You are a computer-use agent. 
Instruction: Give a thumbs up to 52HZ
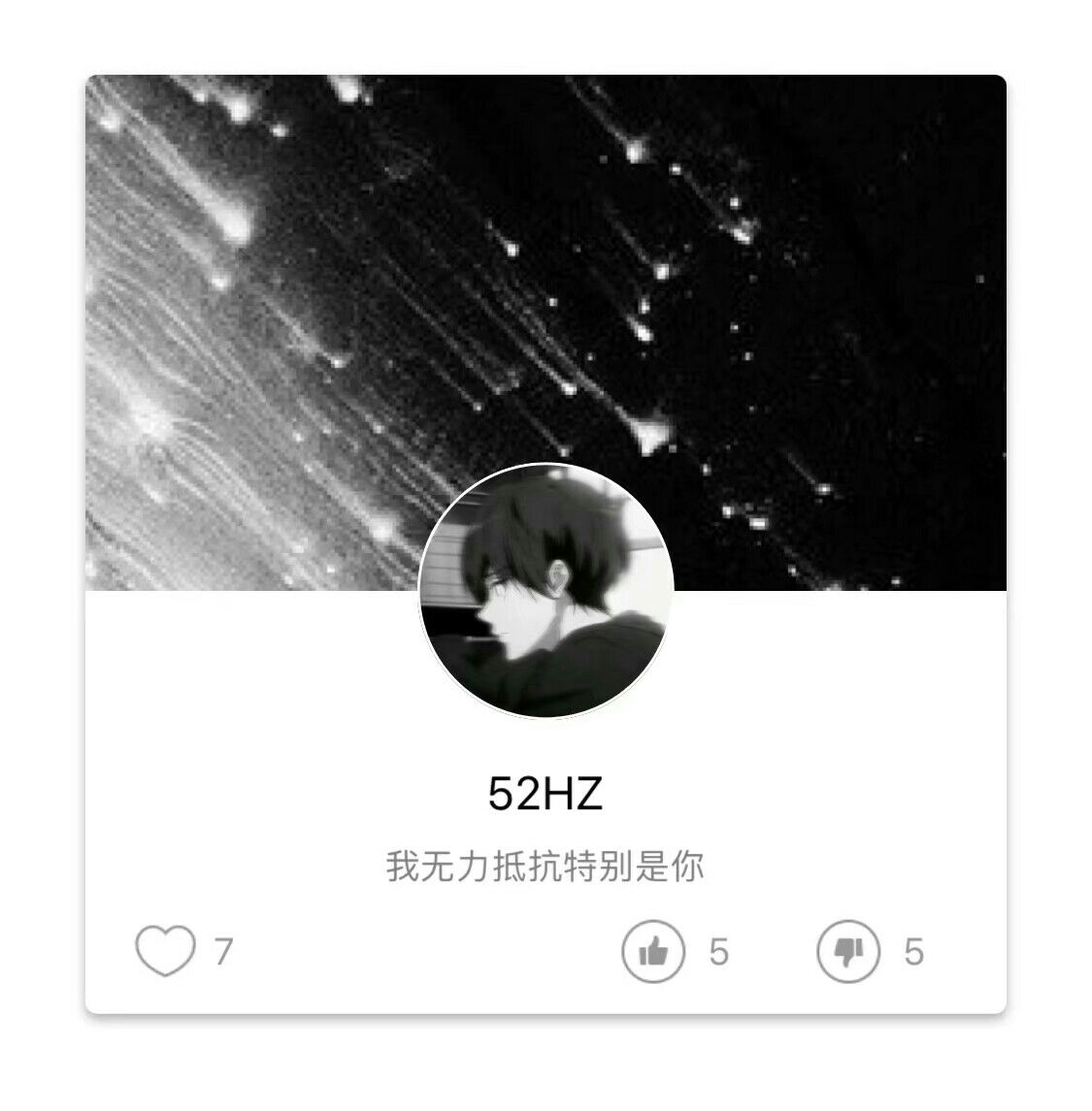(x=652, y=951)
